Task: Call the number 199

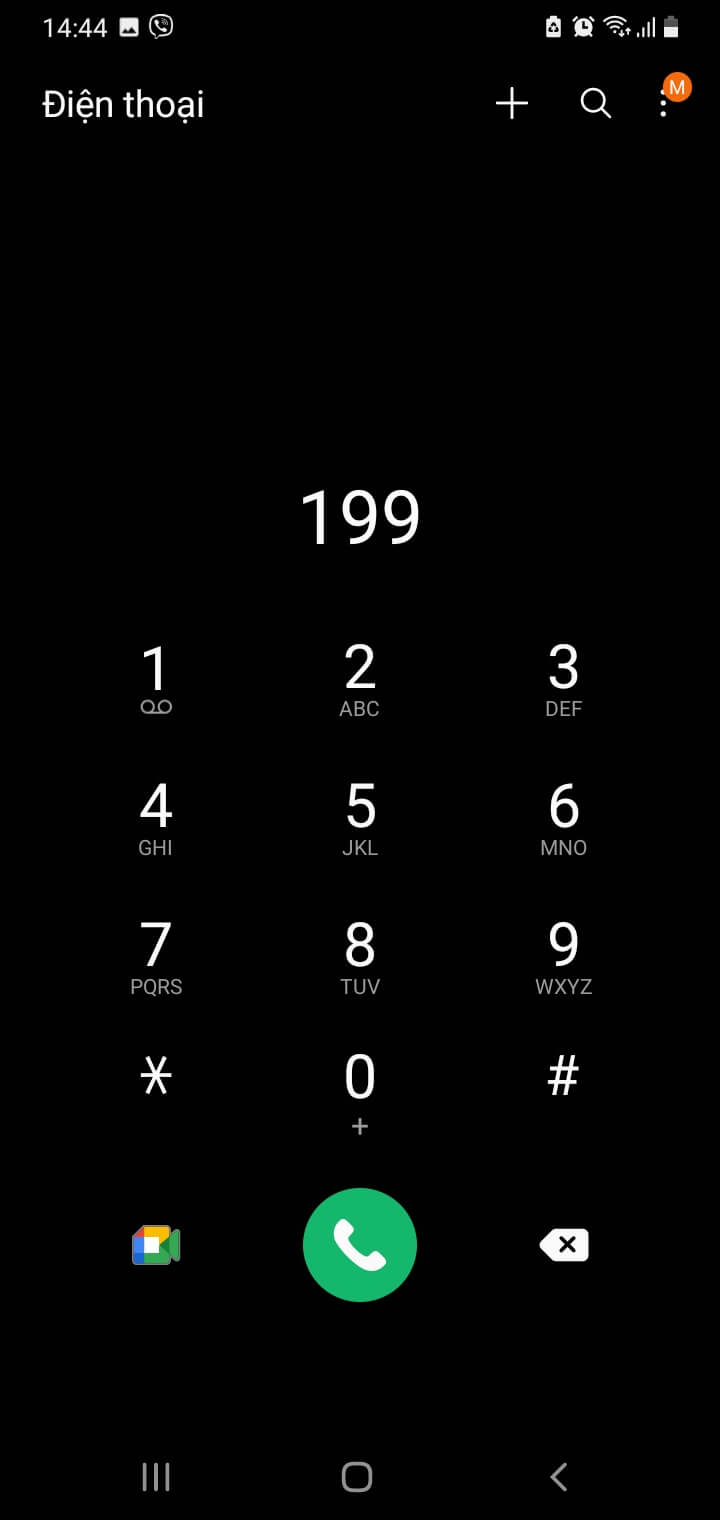Action: click(x=360, y=1245)
